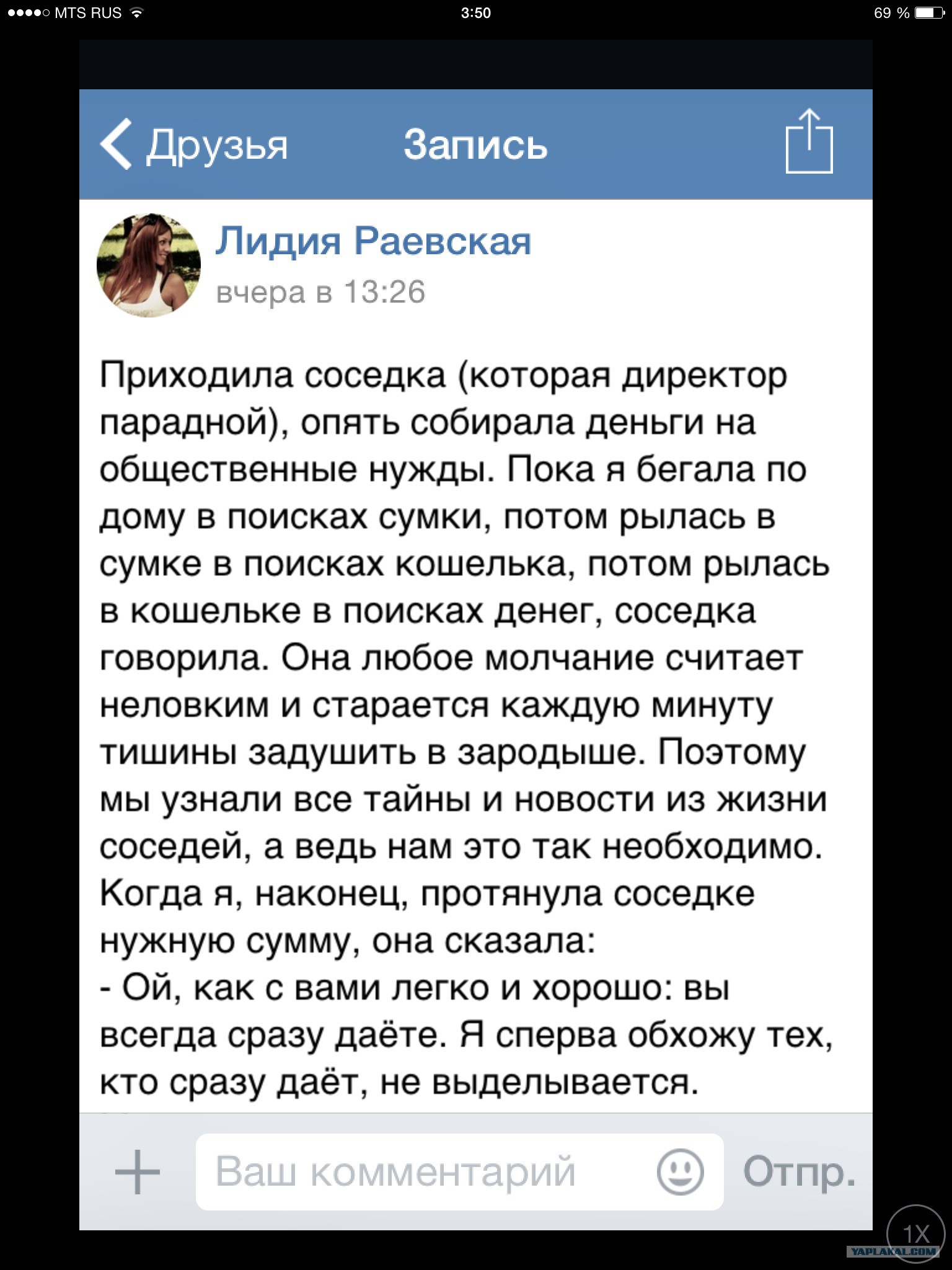This screenshot has width=952, height=1270.
Task: Tap the plus attachment icon
Action: click(138, 1171)
